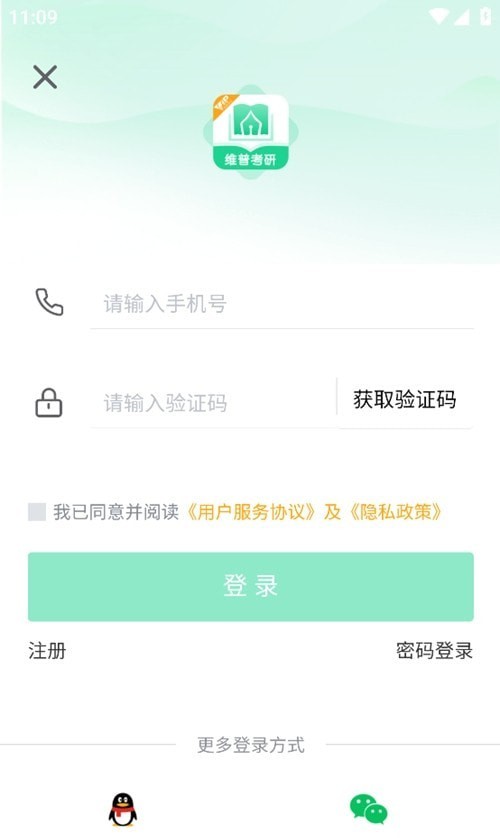The image size is (500, 838).
Task: Open the 用户服务协议 link
Action: pyautogui.click(x=252, y=512)
